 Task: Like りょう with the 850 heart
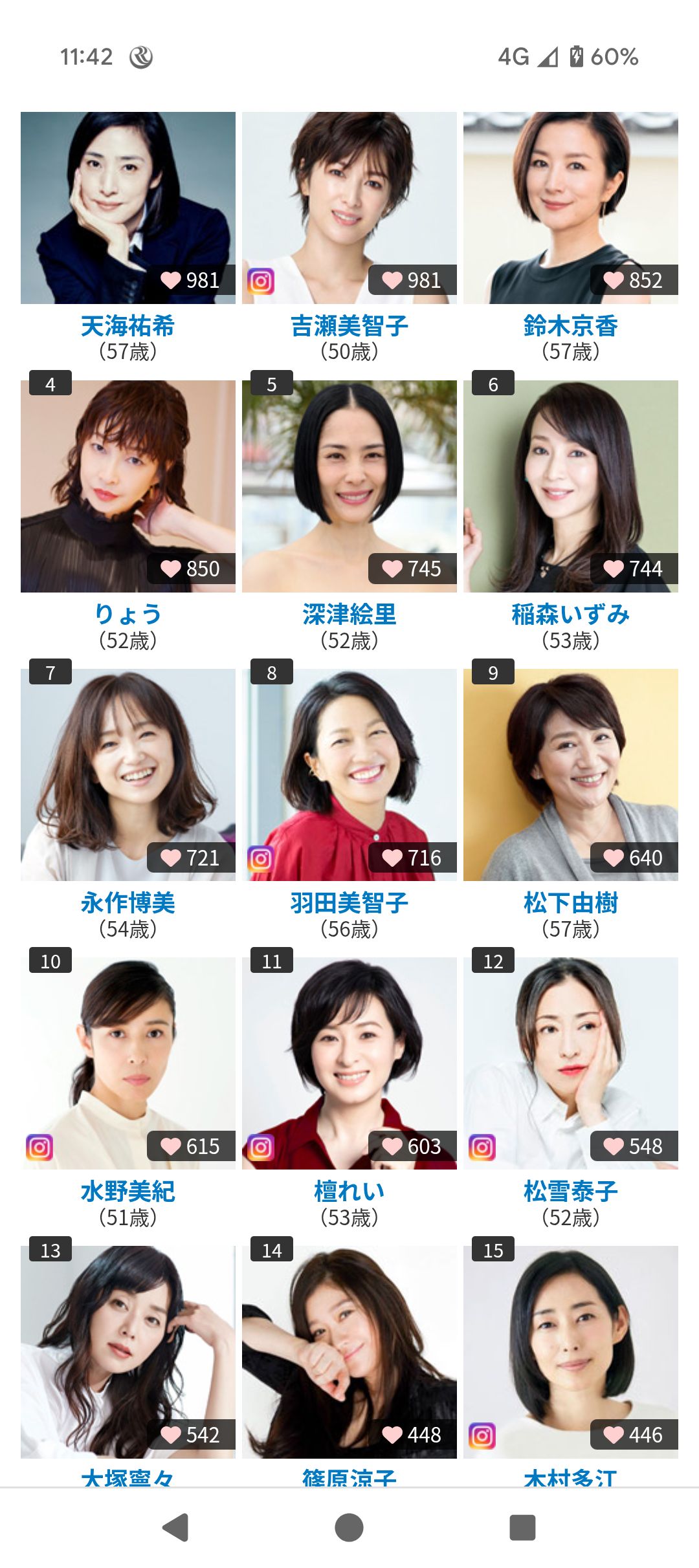point(190,569)
